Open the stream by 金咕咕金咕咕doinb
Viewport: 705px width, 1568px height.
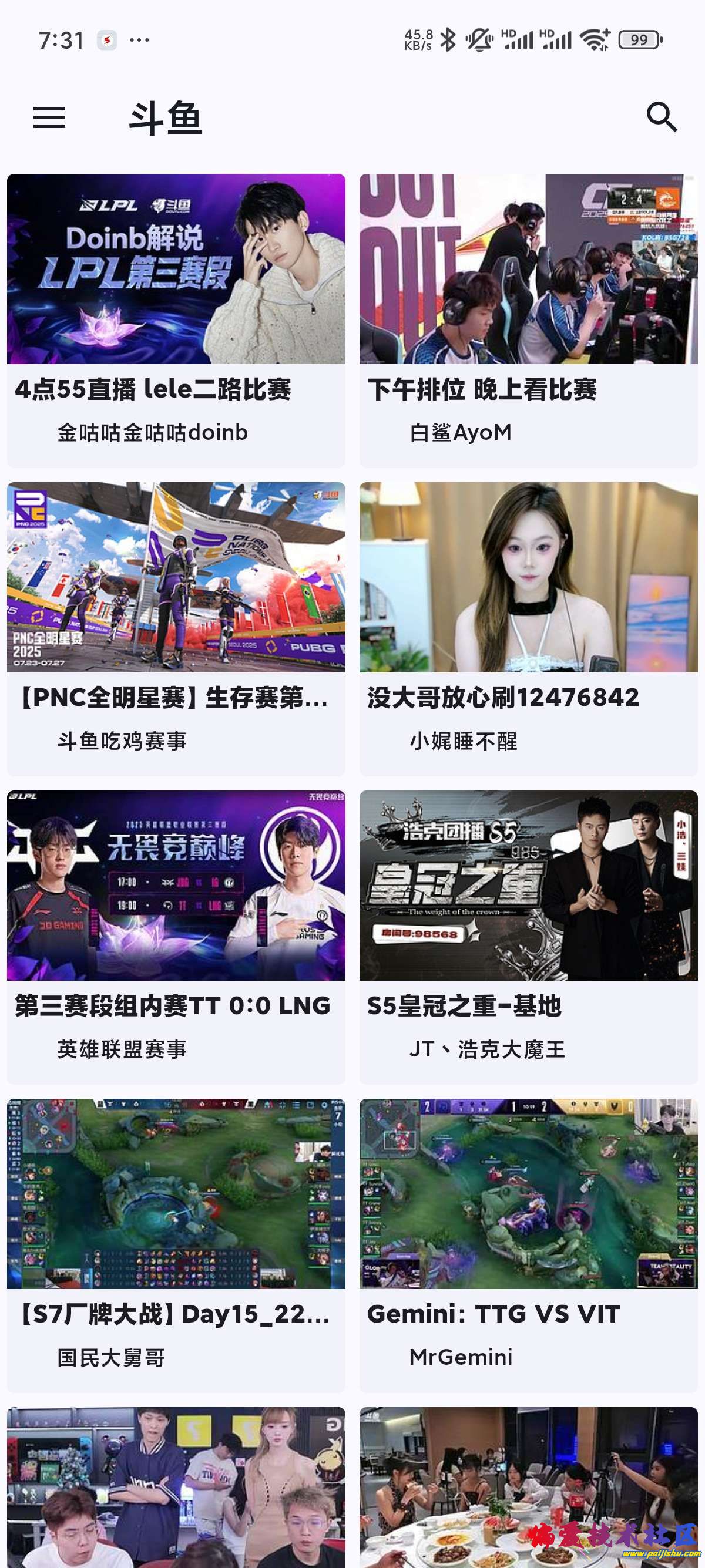coord(176,270)
